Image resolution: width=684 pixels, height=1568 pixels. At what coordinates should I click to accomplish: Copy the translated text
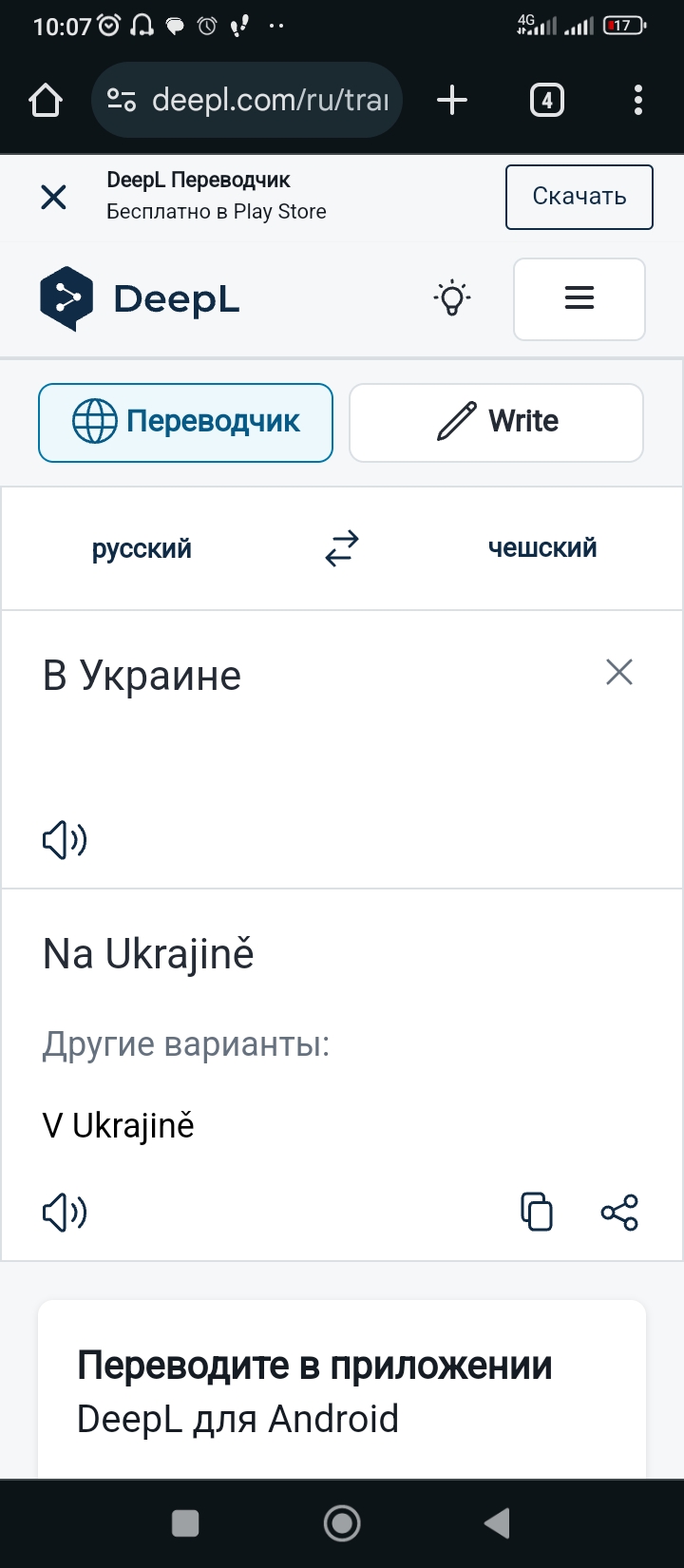click(x=537, y=1212)
